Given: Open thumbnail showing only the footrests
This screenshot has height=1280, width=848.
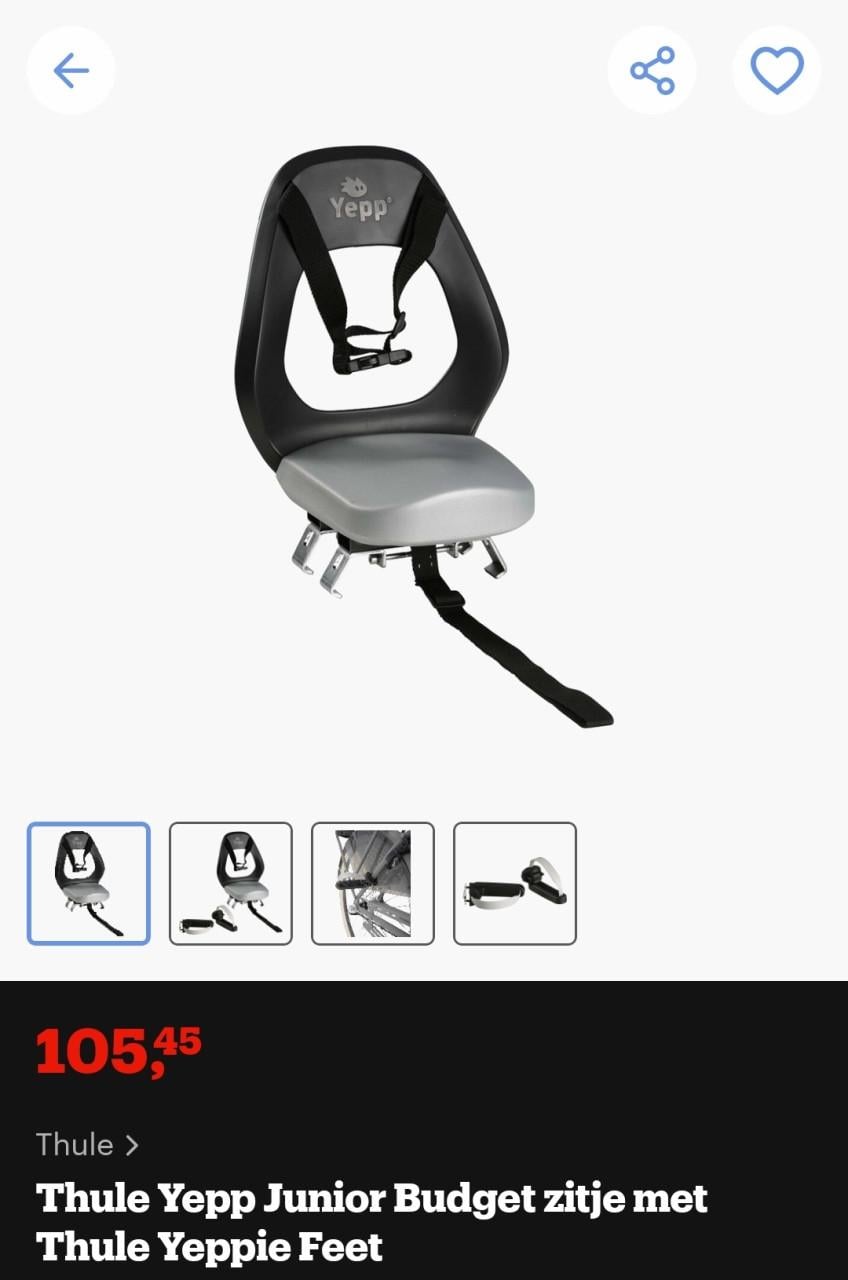Looking at the screenshot, I should coord(515,883).
